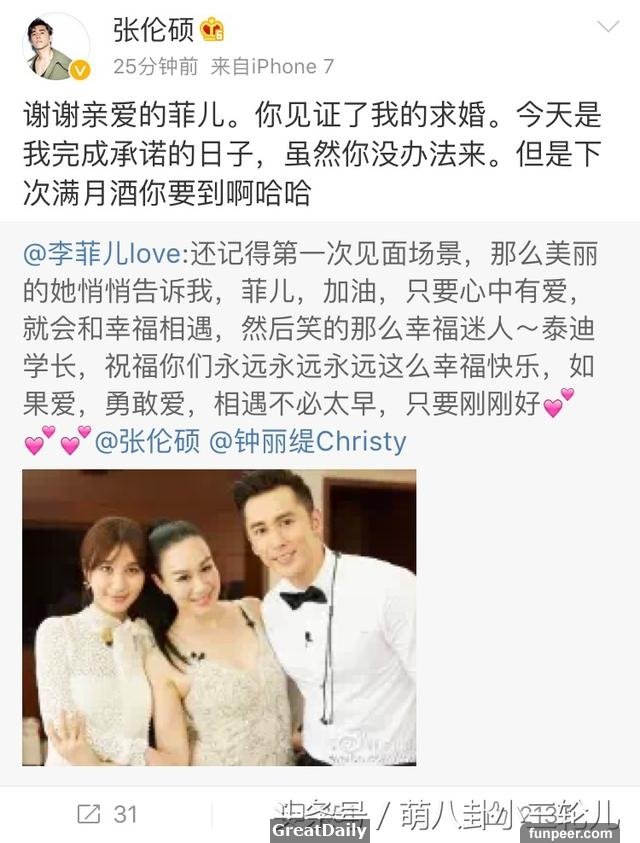View the attached photo in the repost
This screenshot has width=640, height=843.
point(219,617)
